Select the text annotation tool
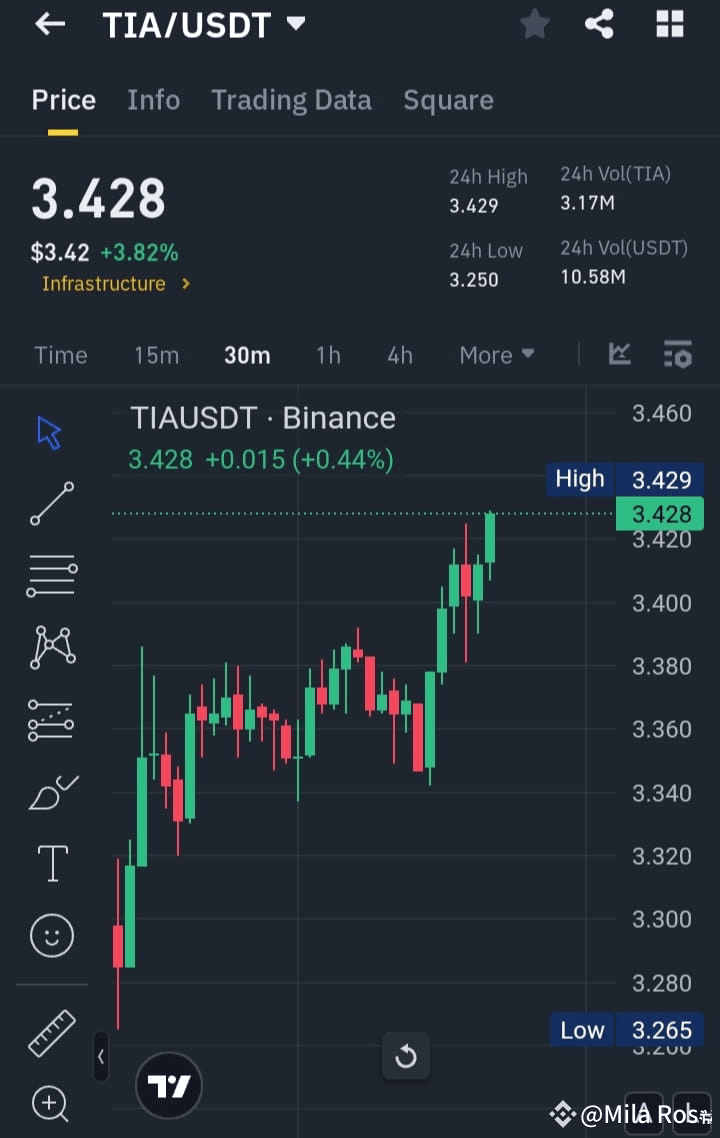Viewport: 720px width, 1138px height. pyautogui.click(x=50, y=862)
